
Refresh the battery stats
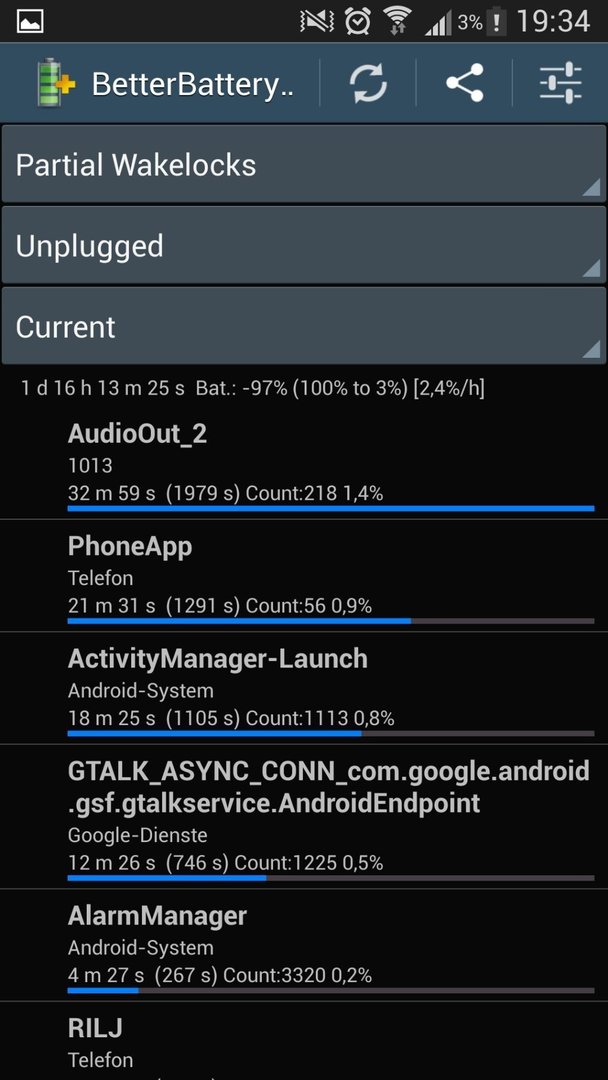click(368, 83)
